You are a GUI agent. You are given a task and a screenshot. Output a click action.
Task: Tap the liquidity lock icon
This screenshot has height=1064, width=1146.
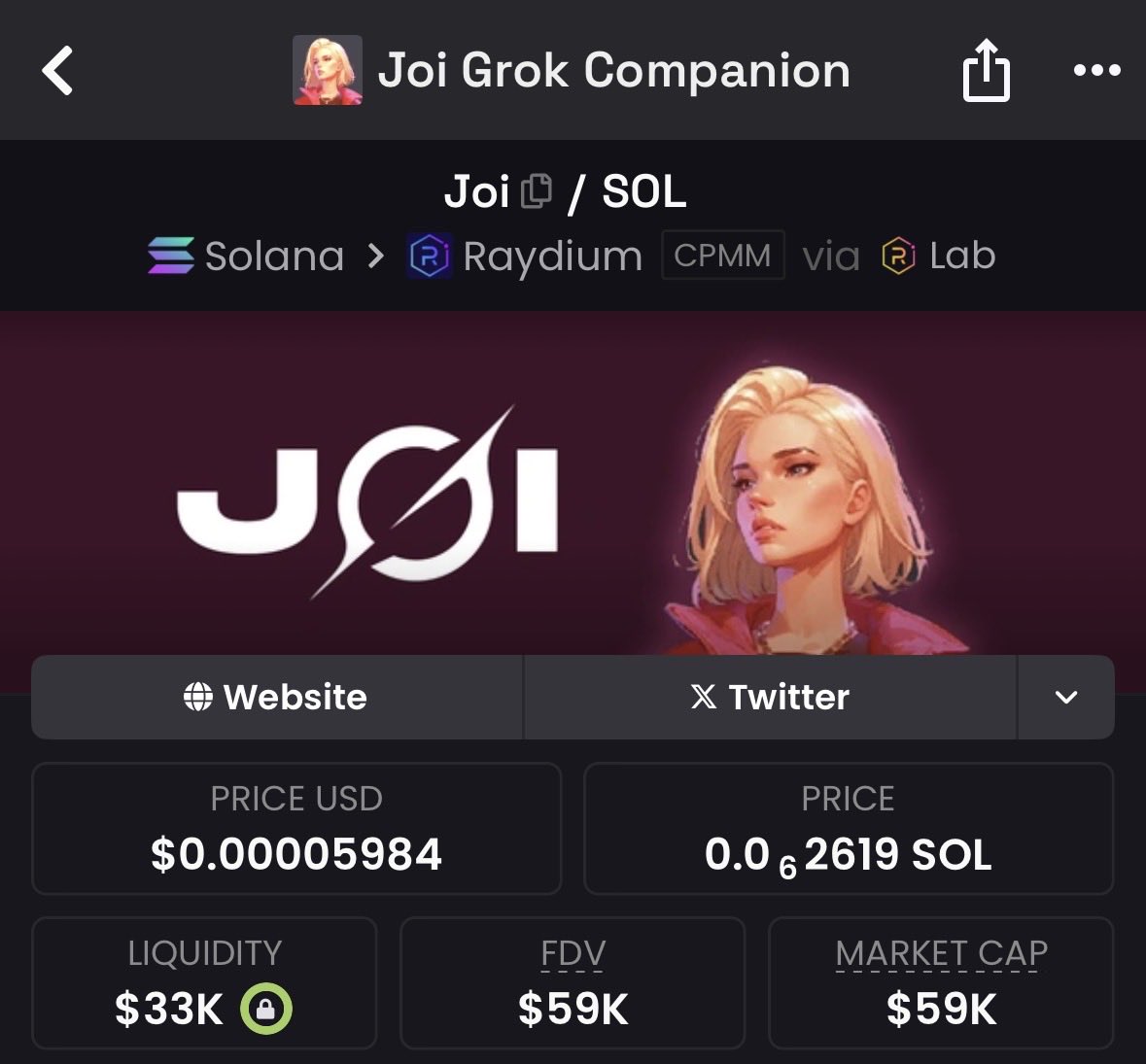pos(266,1009)
